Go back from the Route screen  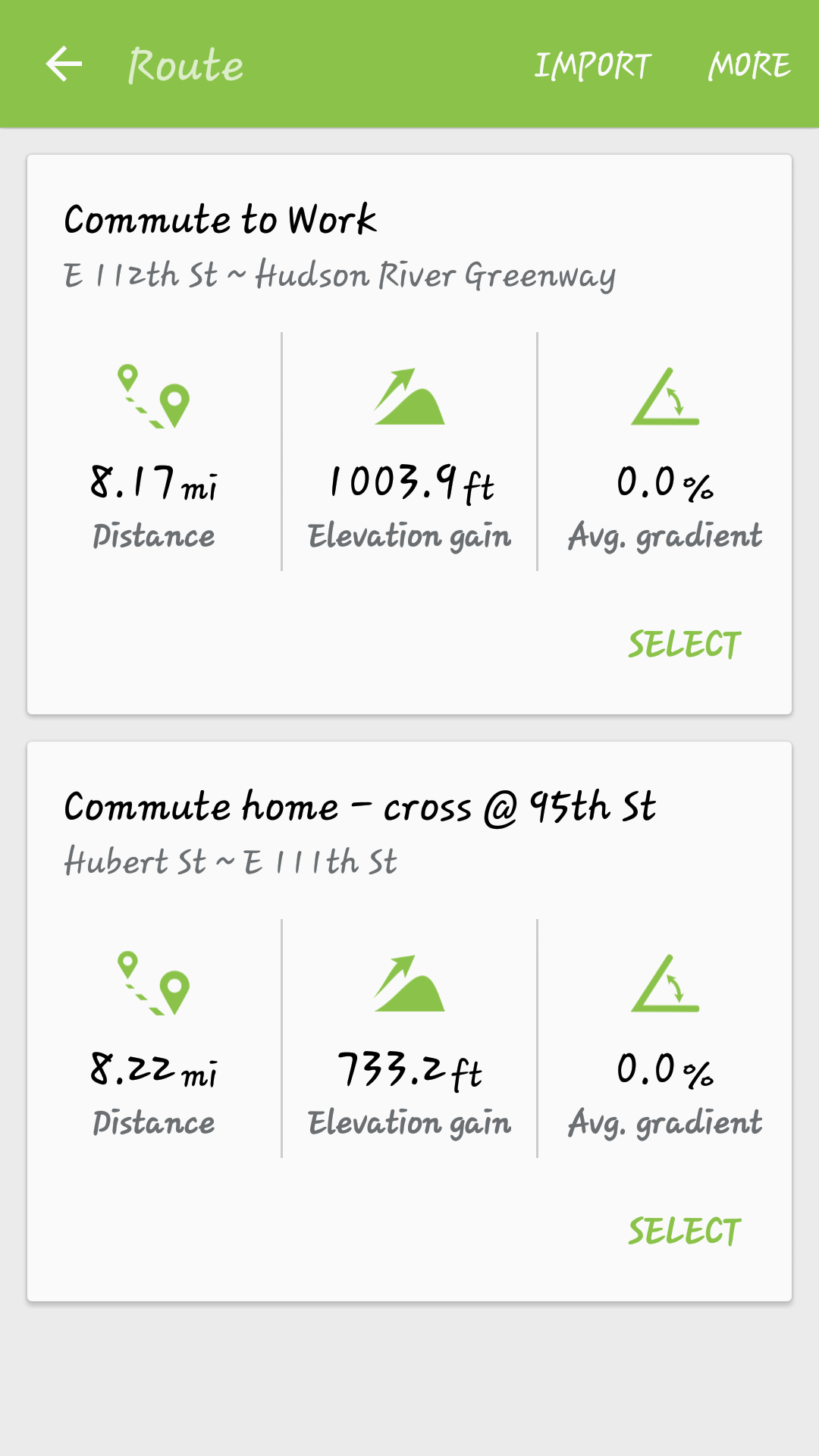tap(64, 64)
